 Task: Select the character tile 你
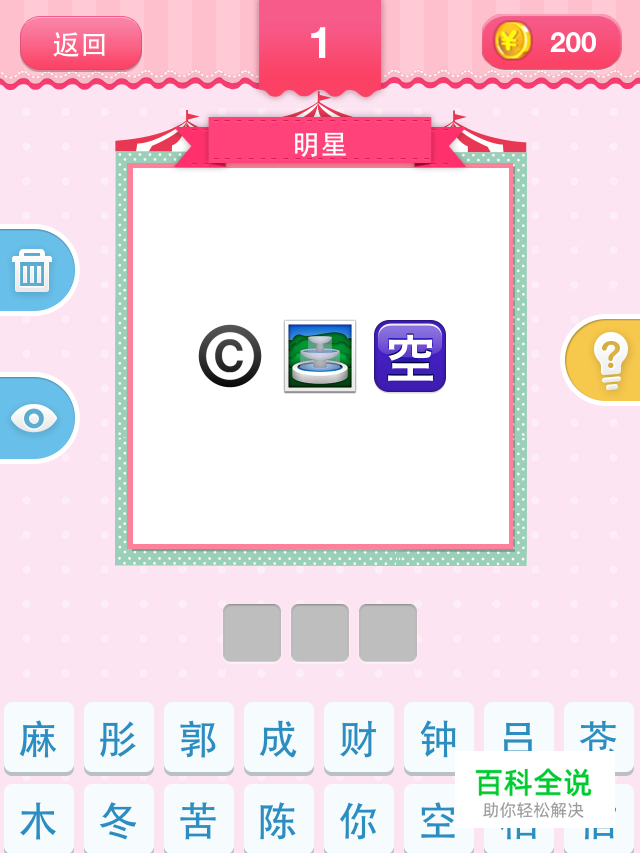(359, 819)
